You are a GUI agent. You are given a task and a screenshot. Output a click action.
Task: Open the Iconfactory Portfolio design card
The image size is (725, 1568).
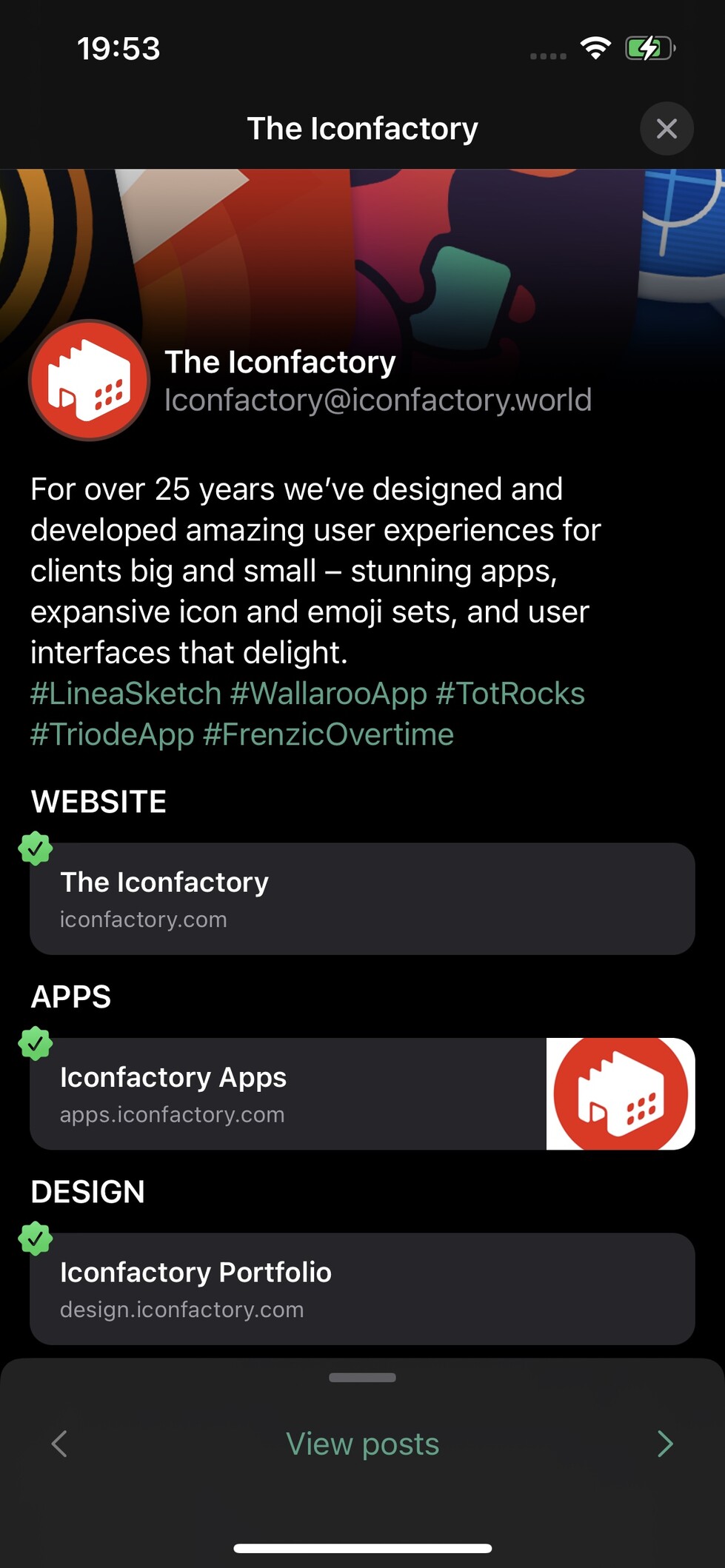point(362,1289)
